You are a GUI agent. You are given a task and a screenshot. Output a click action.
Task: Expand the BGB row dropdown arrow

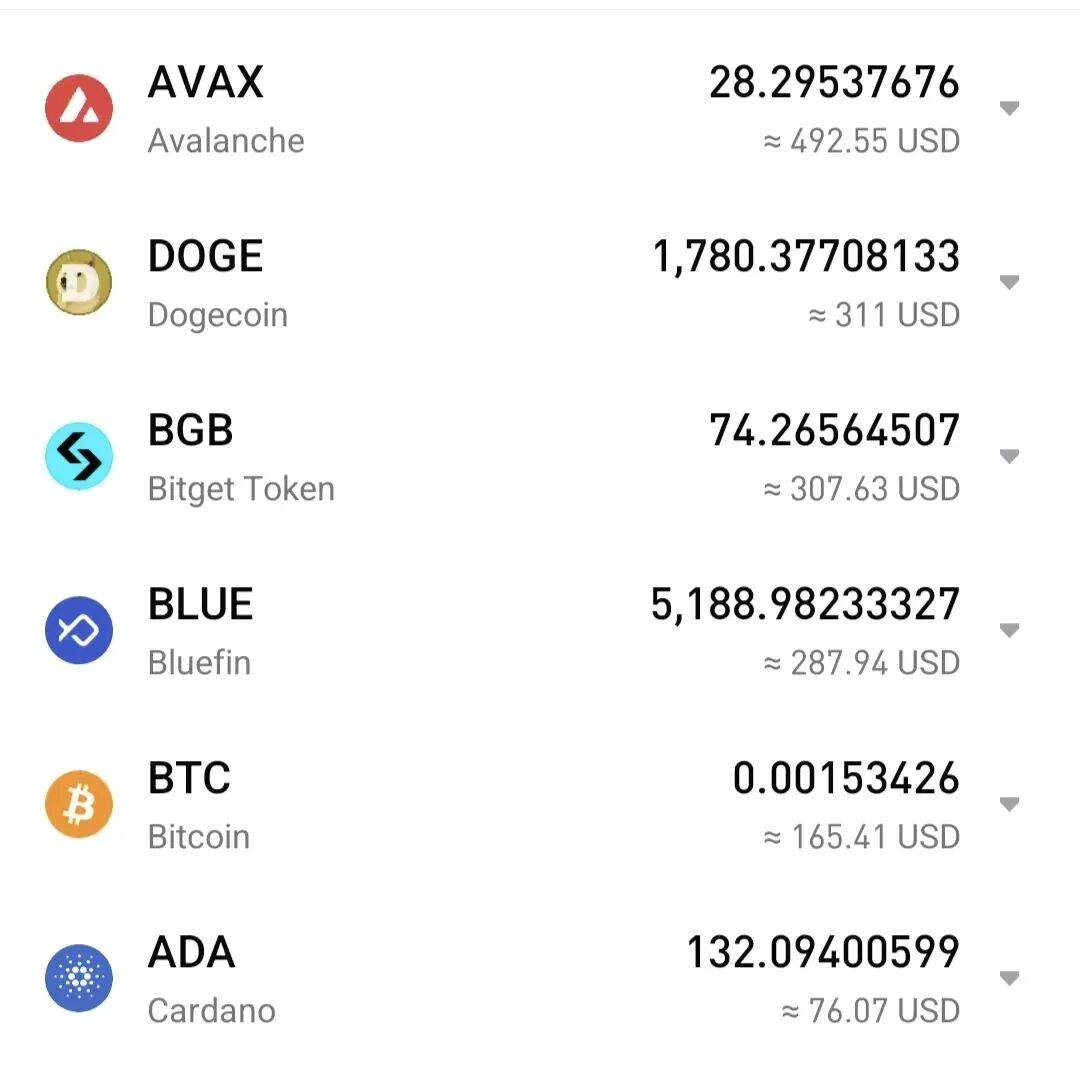click(1009, 456)
